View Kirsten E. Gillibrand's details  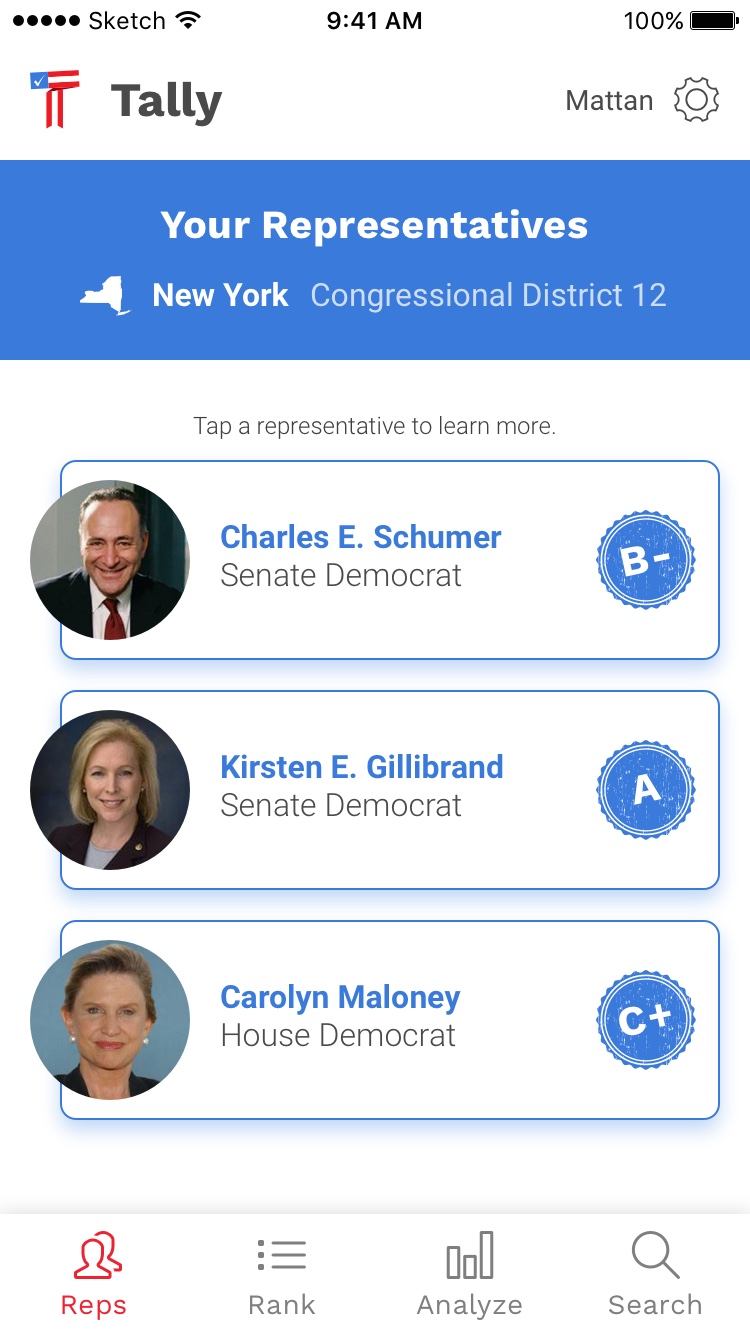(x=390, y=789)
